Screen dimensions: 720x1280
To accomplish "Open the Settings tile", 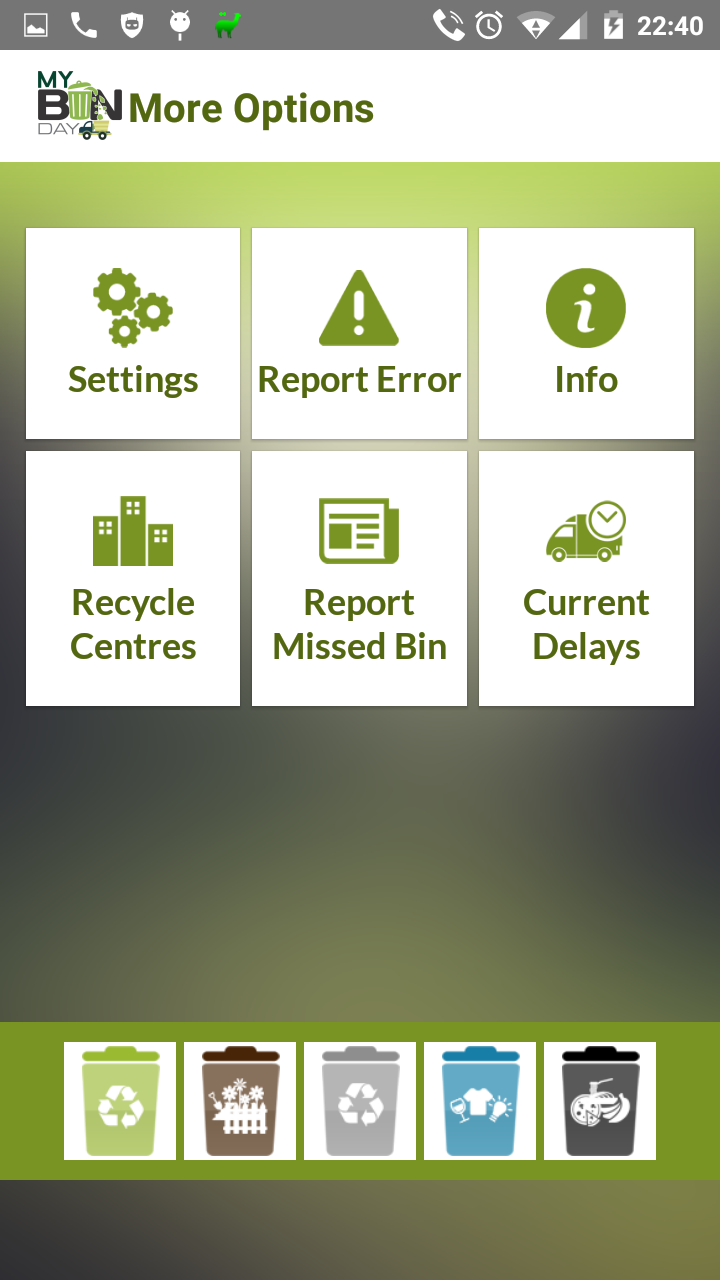I will point(132,333).
